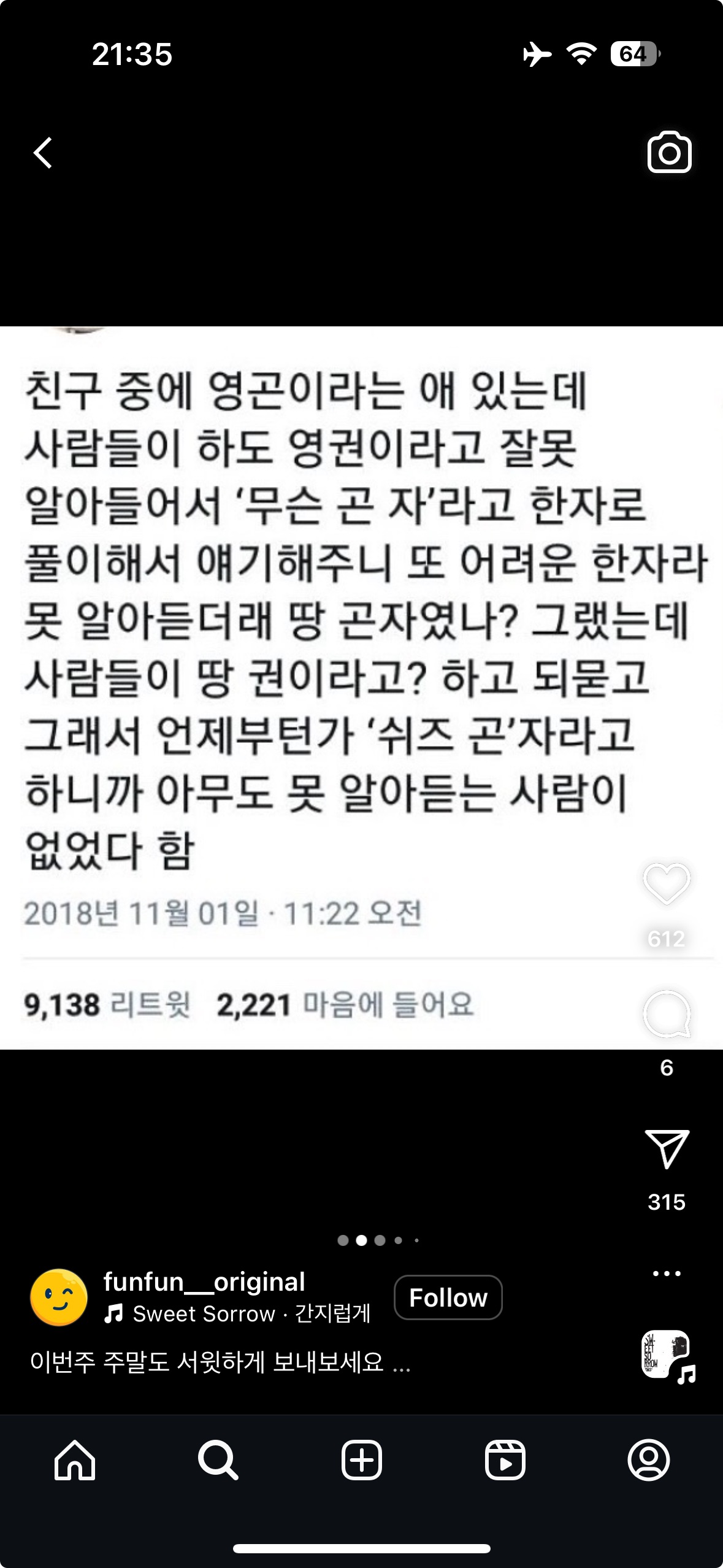The height and width of the screenshot is (1568, 723).
Task: Open the three-dot more options menu
Action: (x=667, y=1273)
